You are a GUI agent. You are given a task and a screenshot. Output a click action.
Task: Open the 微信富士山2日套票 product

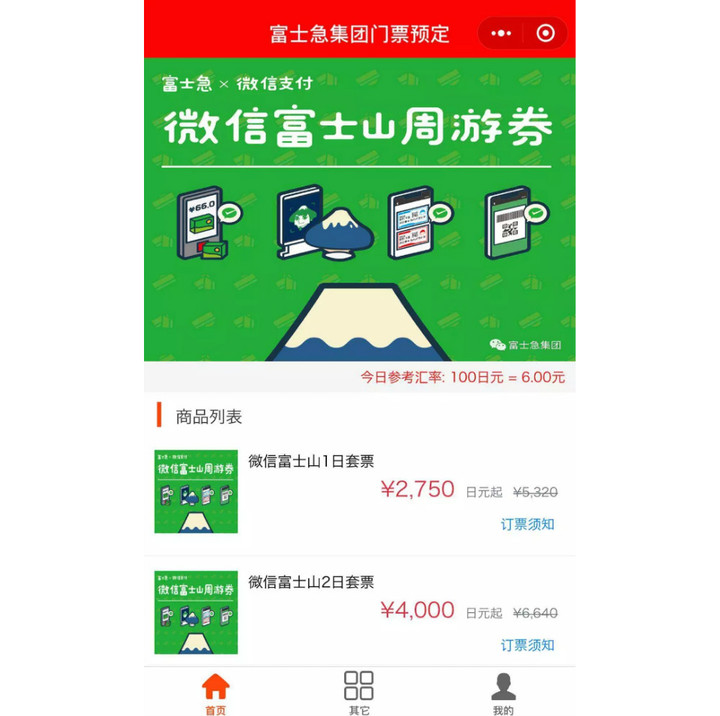point(311,582)
